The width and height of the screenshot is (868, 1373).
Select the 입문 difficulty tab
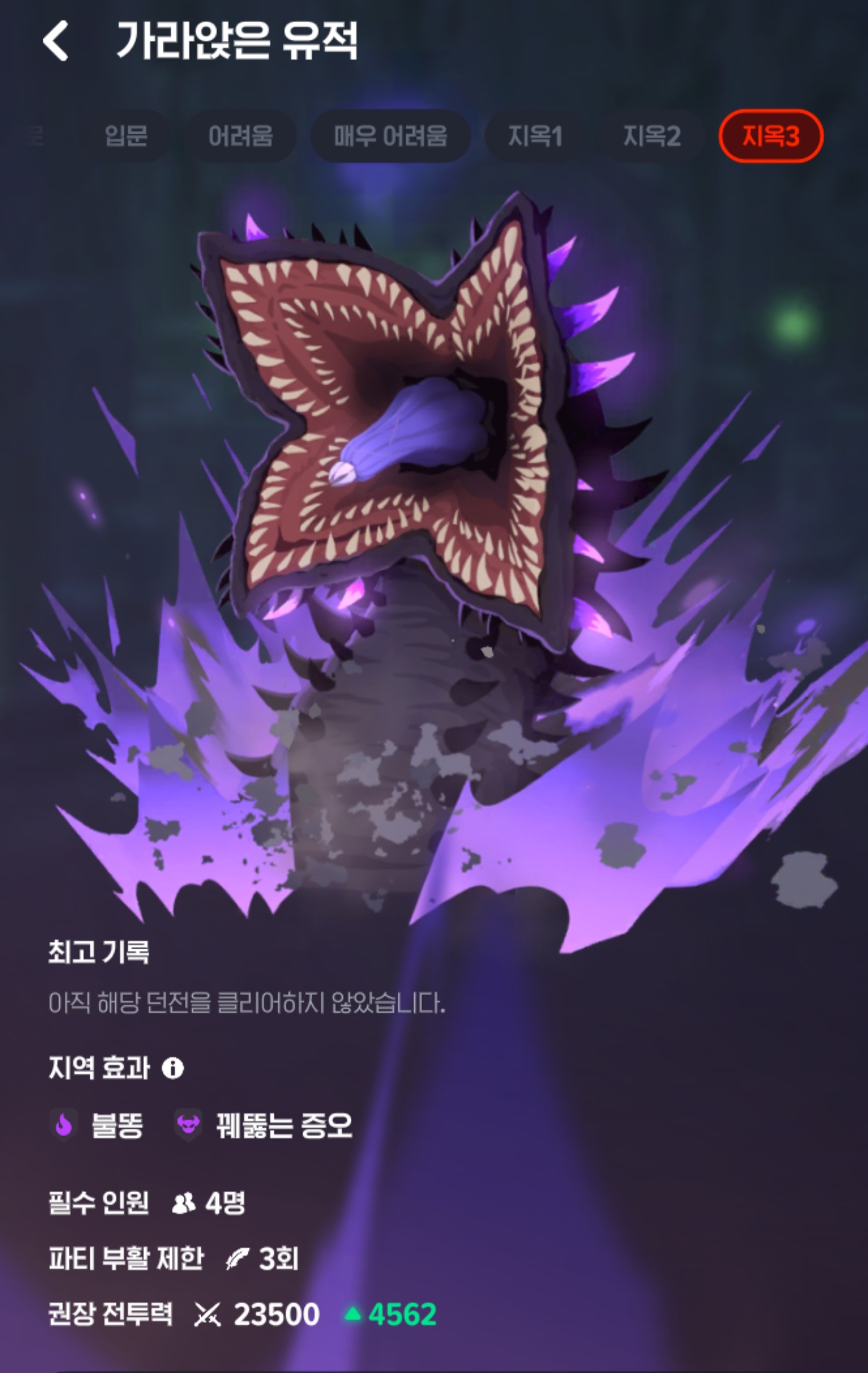click(125, 136)
